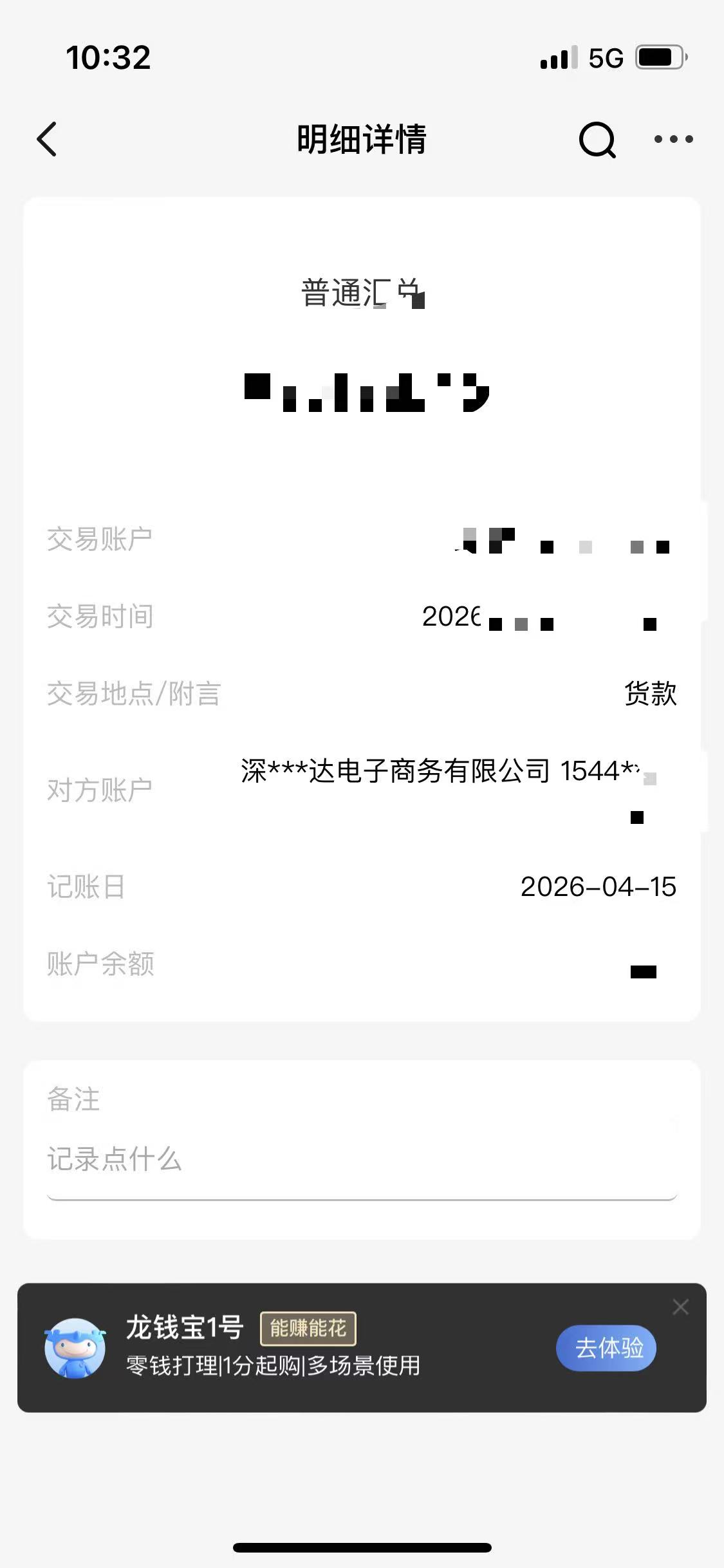Viewport: 724px width, 1568px height.
Task: Tap the 记录点什么 remark field
Action: tap(360, 1160)
